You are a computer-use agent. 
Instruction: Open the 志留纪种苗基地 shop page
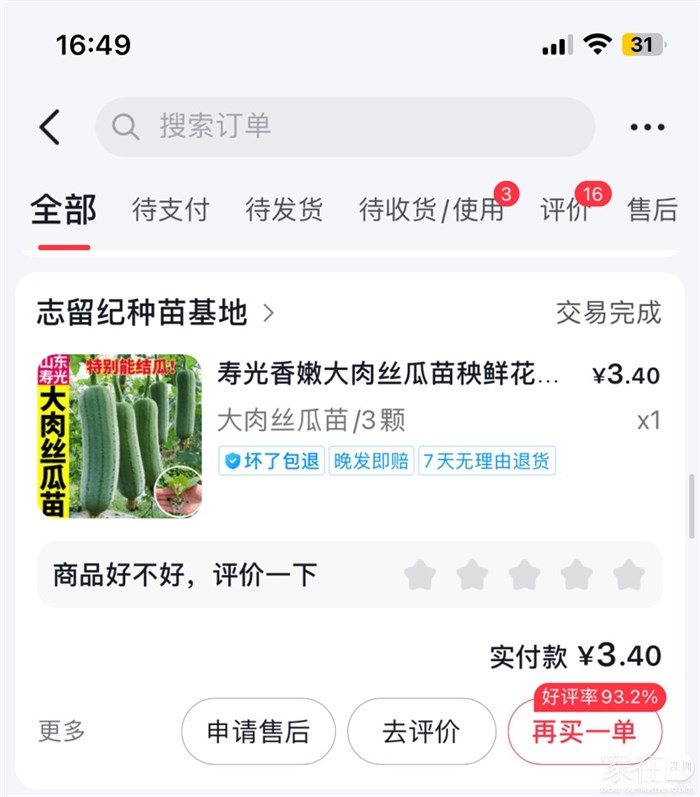[x=155, y=313]
